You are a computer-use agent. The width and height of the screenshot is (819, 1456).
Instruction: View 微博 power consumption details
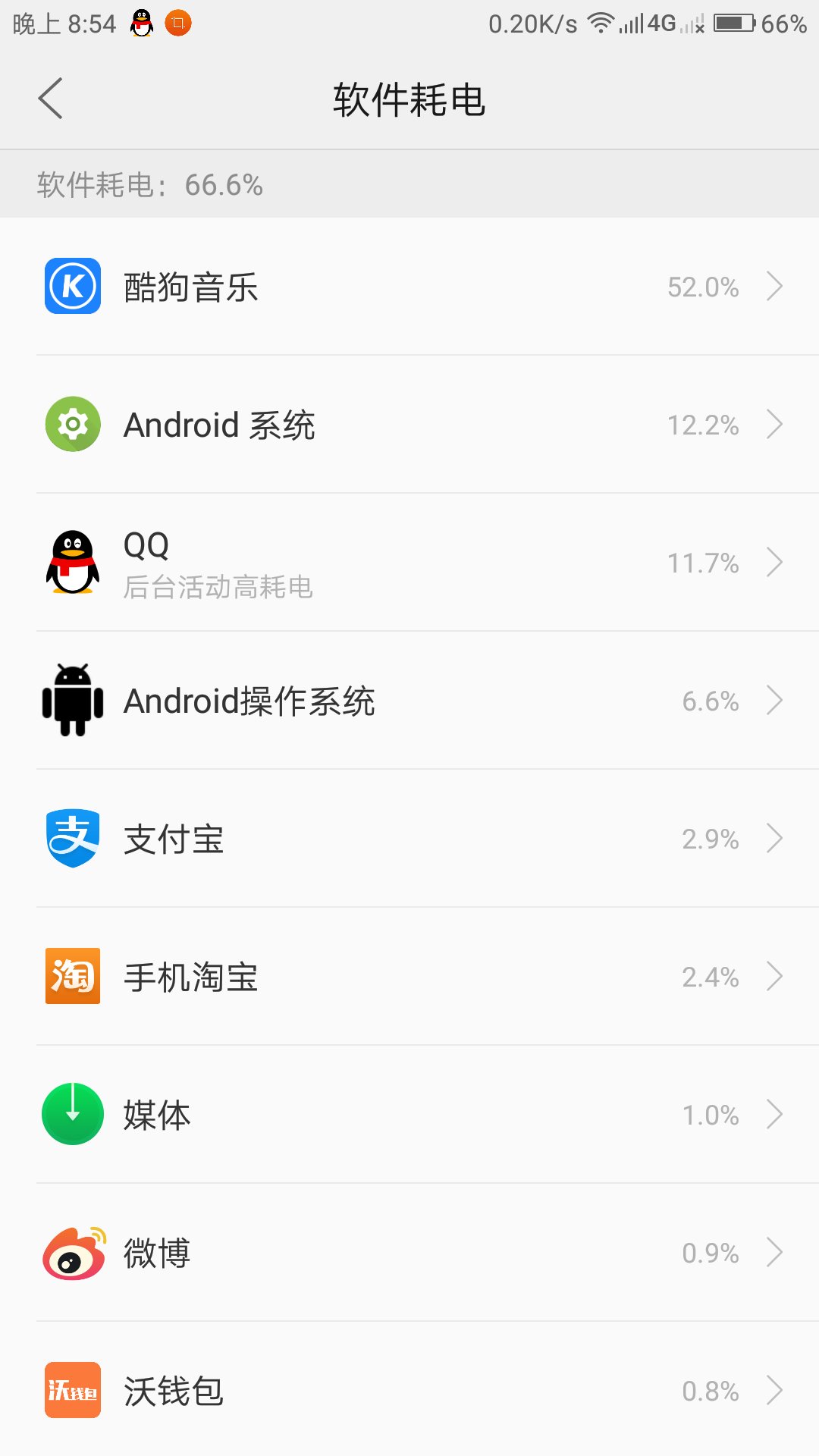pos(409,1253)
